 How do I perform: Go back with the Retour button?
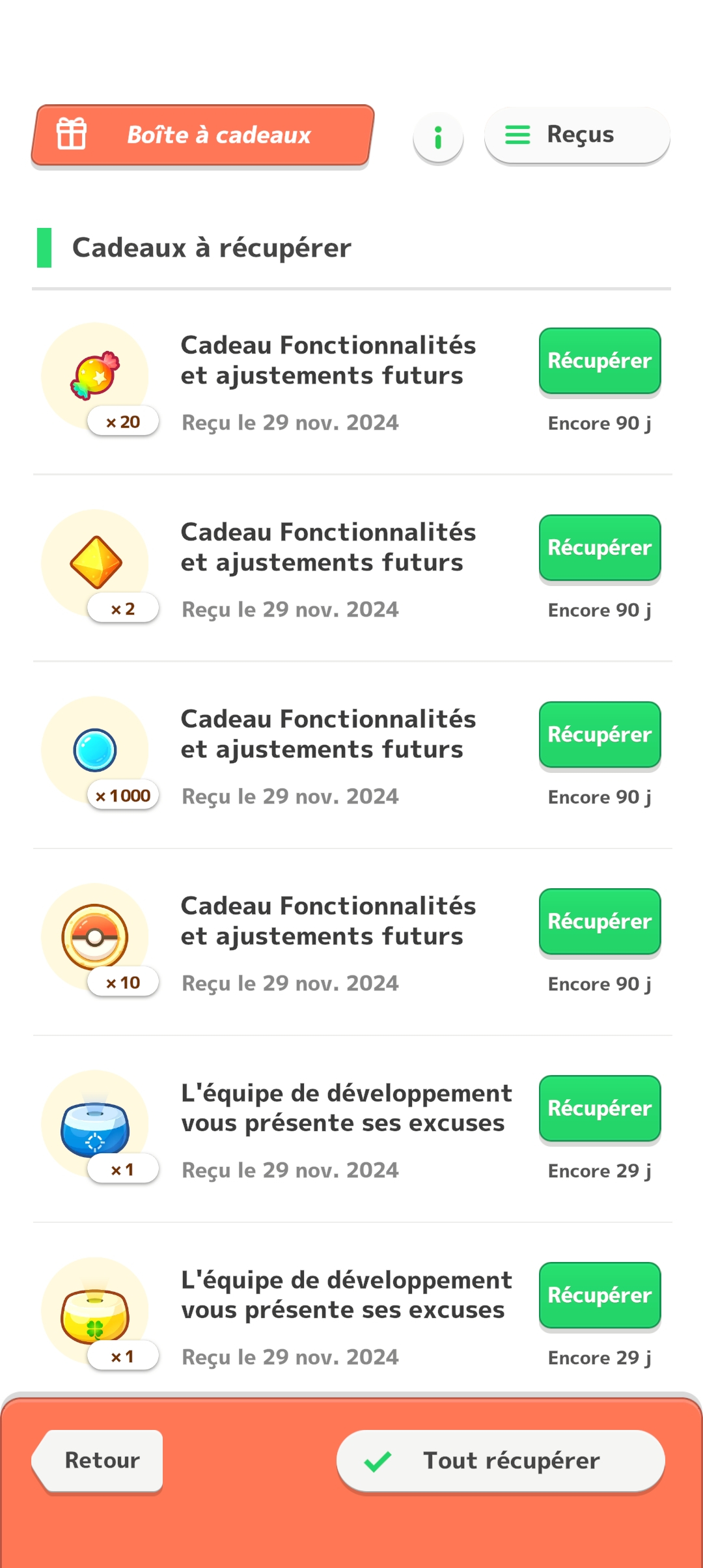point(101,1461)
